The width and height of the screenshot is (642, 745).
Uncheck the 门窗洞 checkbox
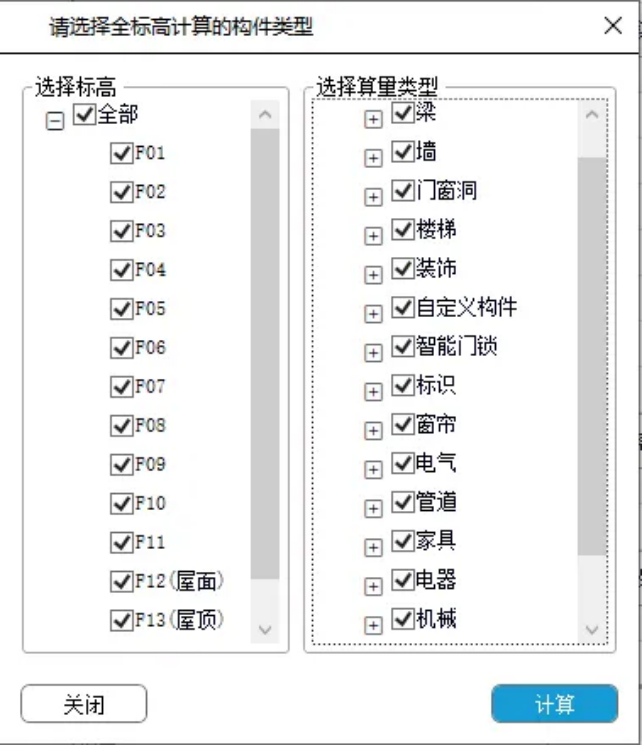pyautogui.click(x=403, y=191)
